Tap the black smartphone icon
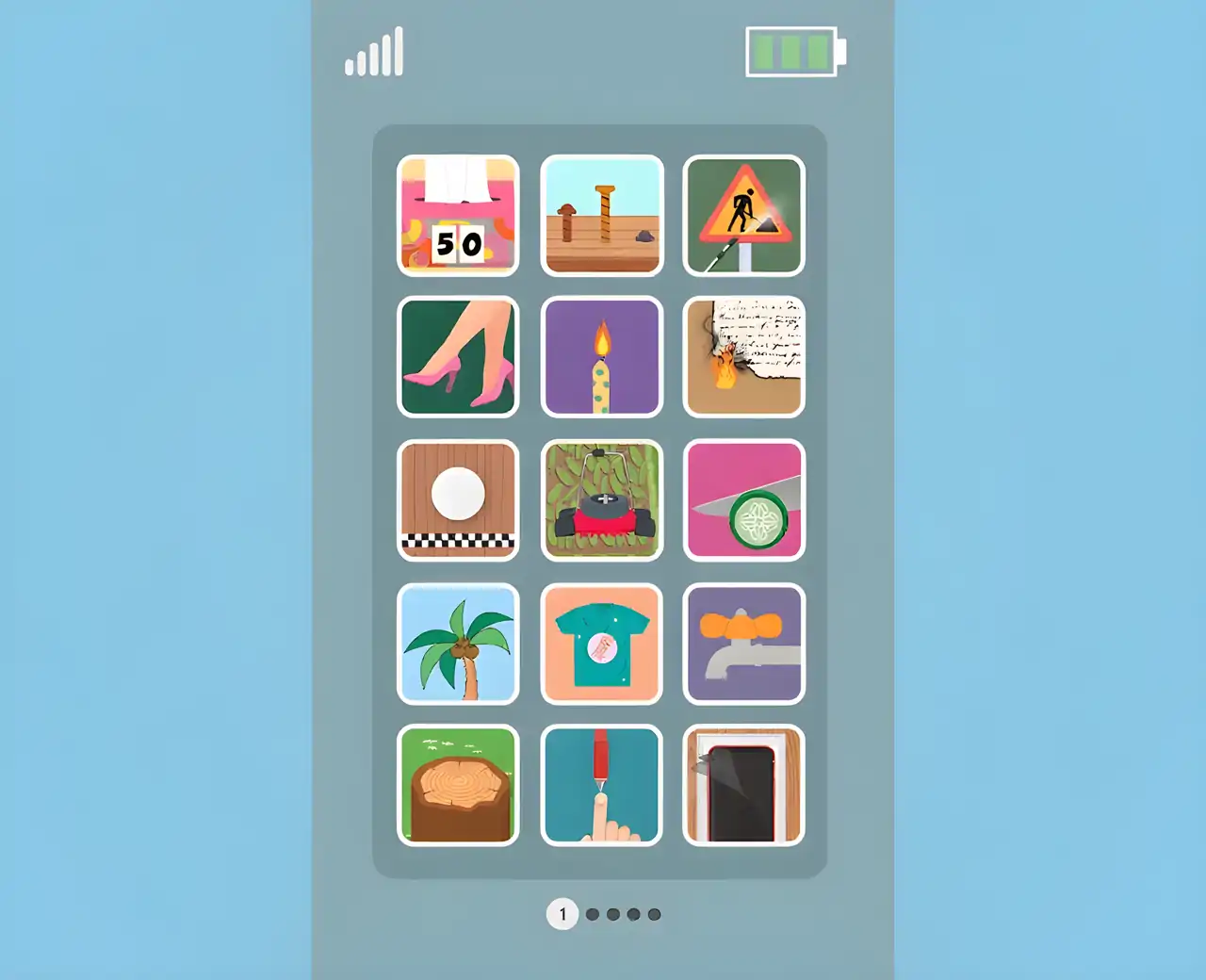 tap(744, 785)
